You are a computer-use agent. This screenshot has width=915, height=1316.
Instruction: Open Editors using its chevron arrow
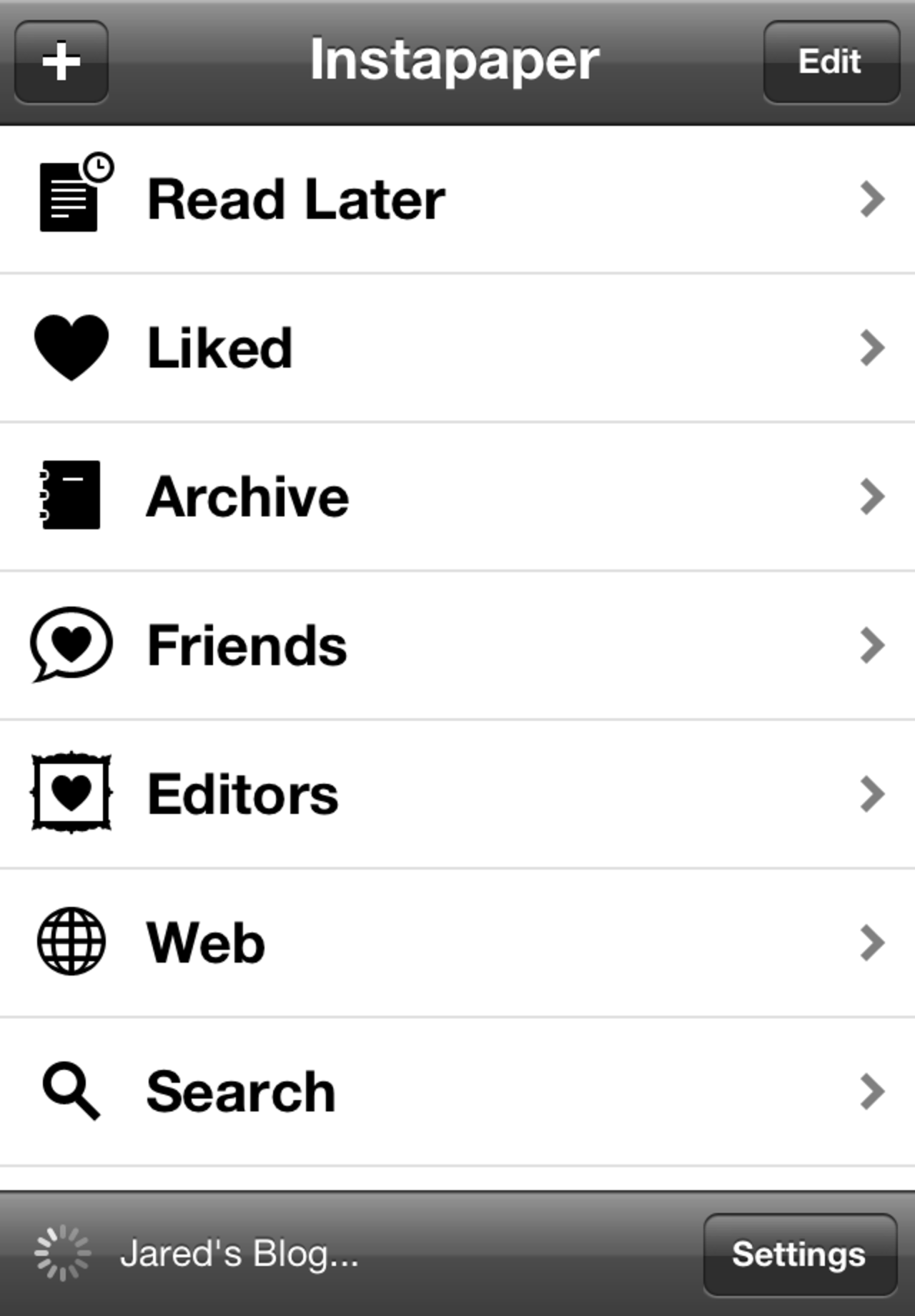(x=871, y=792)
